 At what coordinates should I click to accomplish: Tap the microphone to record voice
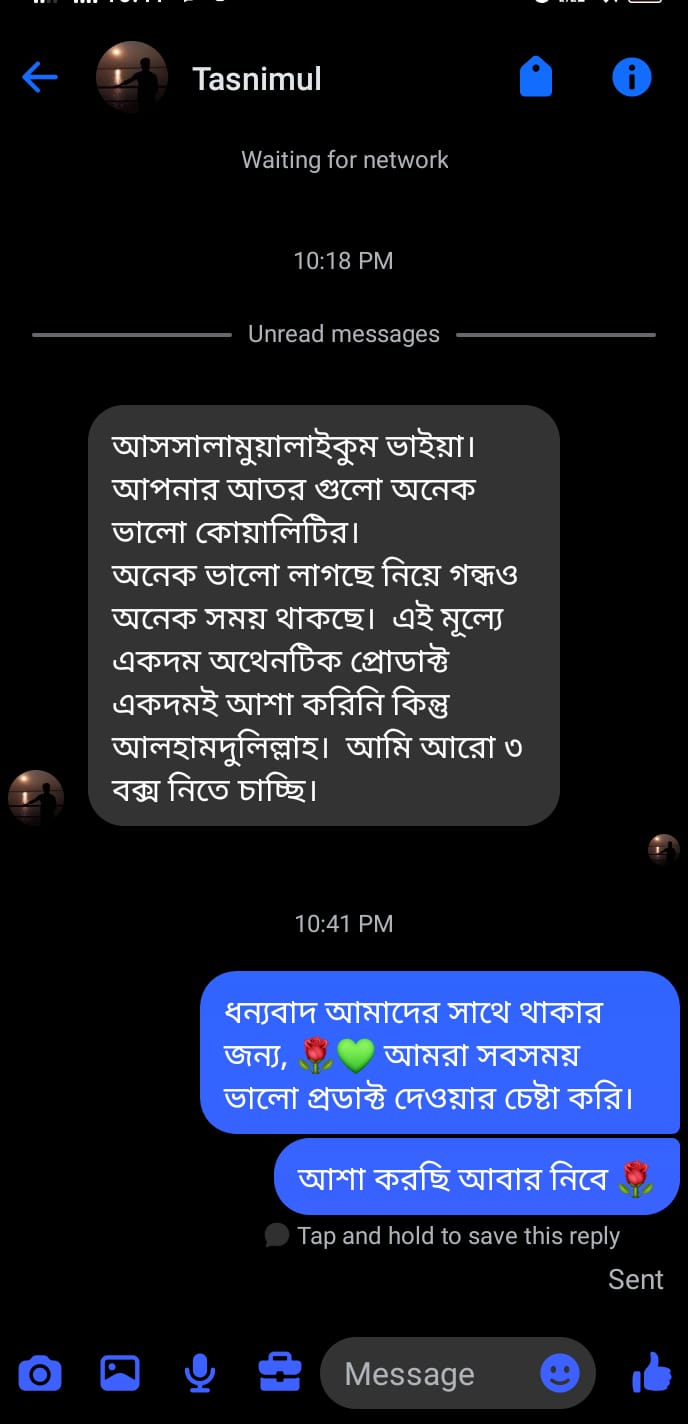(200, 1373)
